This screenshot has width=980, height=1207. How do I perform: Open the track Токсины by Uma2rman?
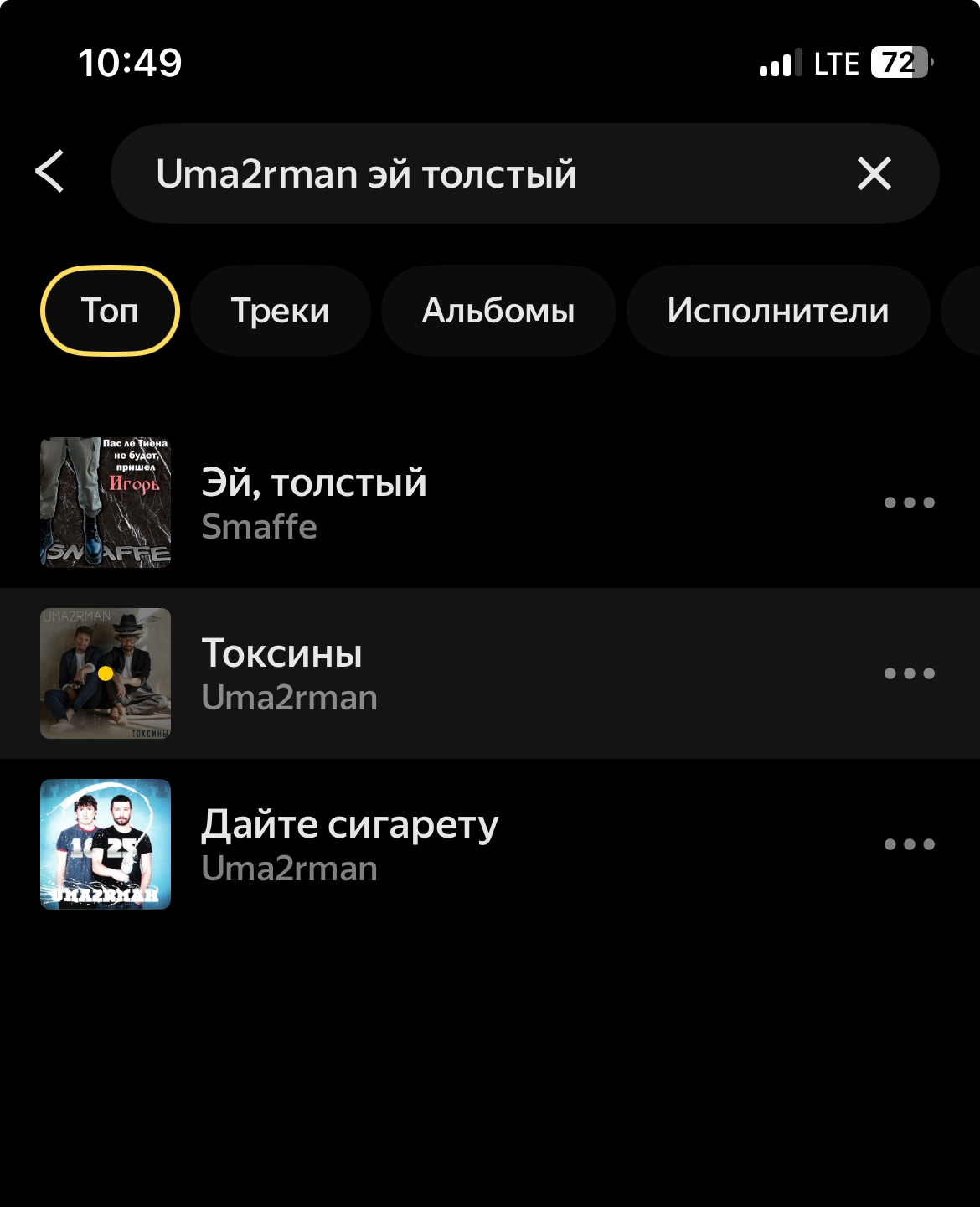click(x=289, y=673)
